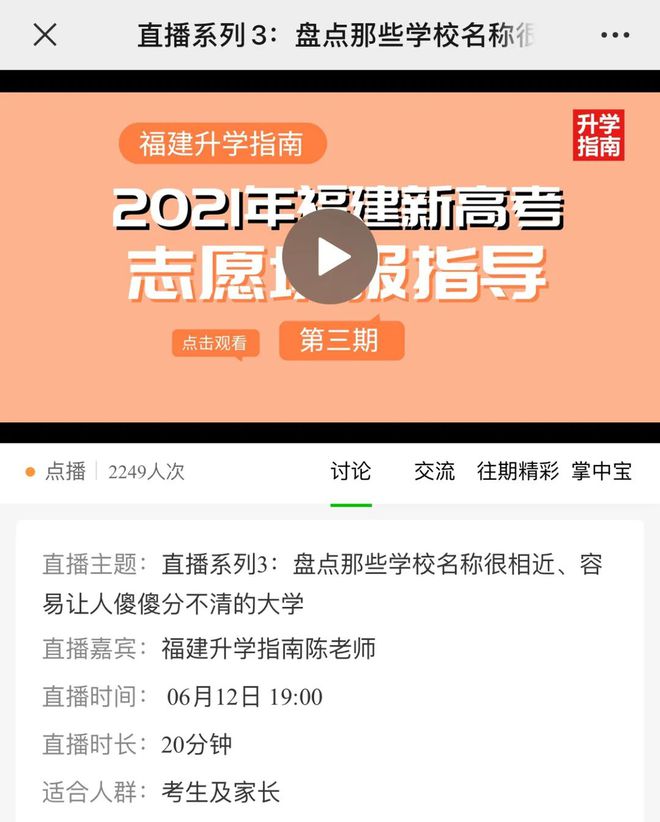Switch to the 讨论 tab
This screenshot has height=822, width=660.
(x=351, y=471)
